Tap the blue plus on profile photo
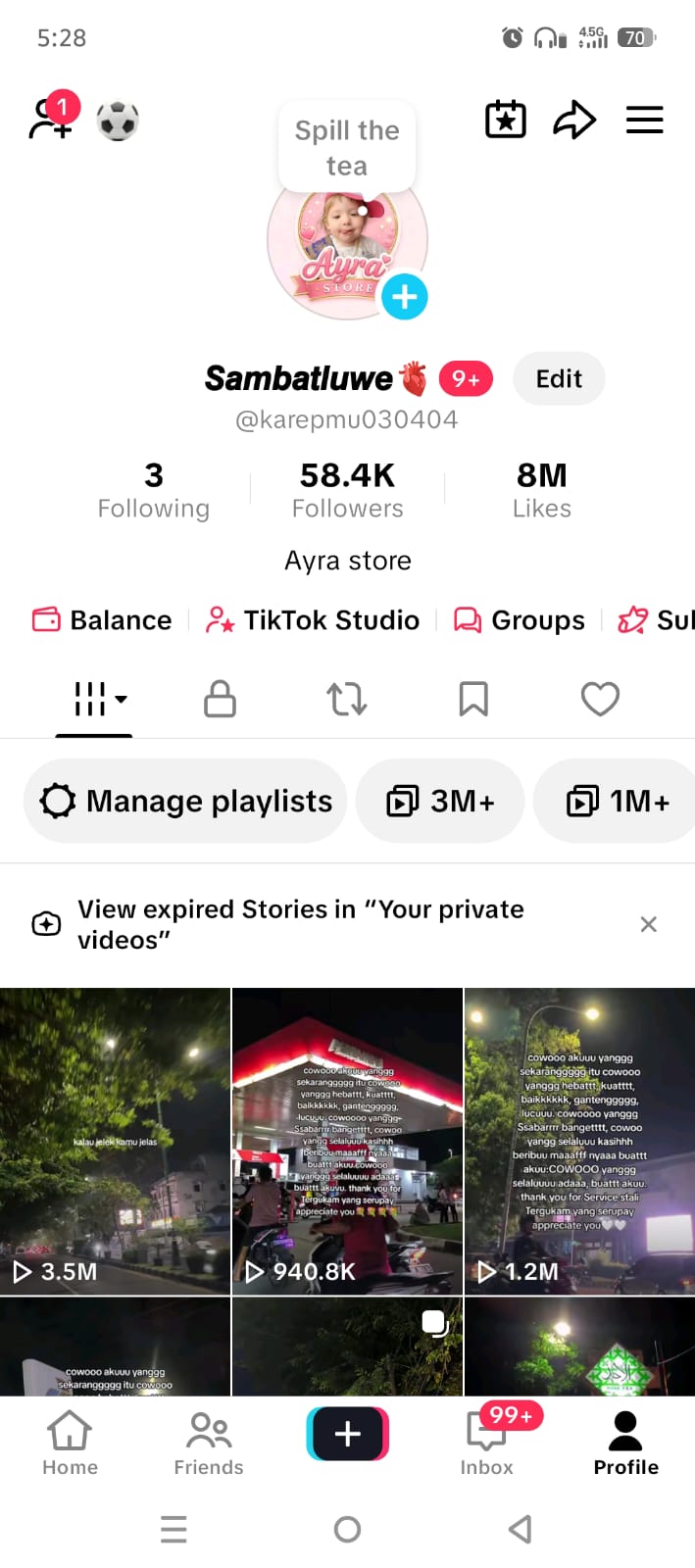The image size is (695, 1568). 404,297
